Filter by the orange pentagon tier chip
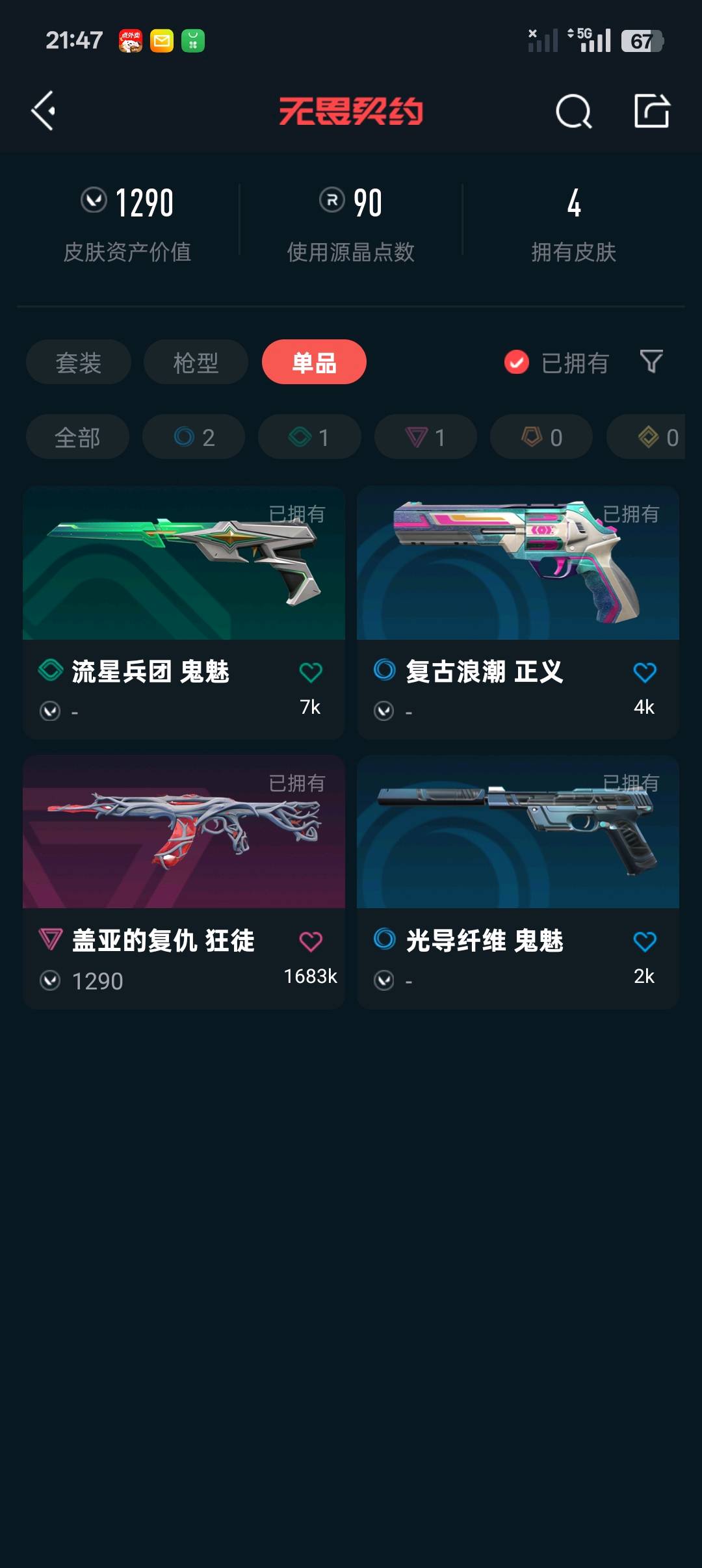This screenshot has height=1568, width=702. (x=541, y=437)
